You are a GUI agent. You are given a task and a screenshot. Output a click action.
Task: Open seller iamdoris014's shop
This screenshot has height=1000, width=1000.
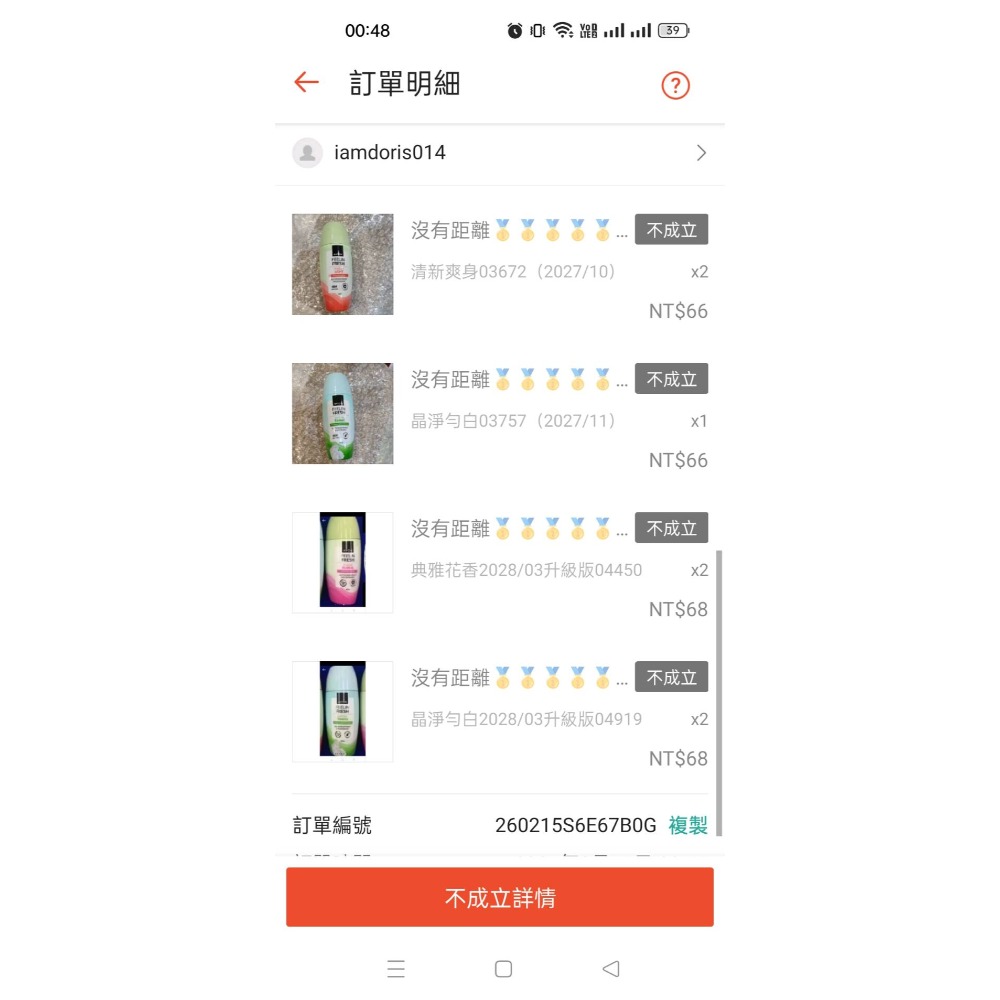pyautogui.click(x=500, y=153)
